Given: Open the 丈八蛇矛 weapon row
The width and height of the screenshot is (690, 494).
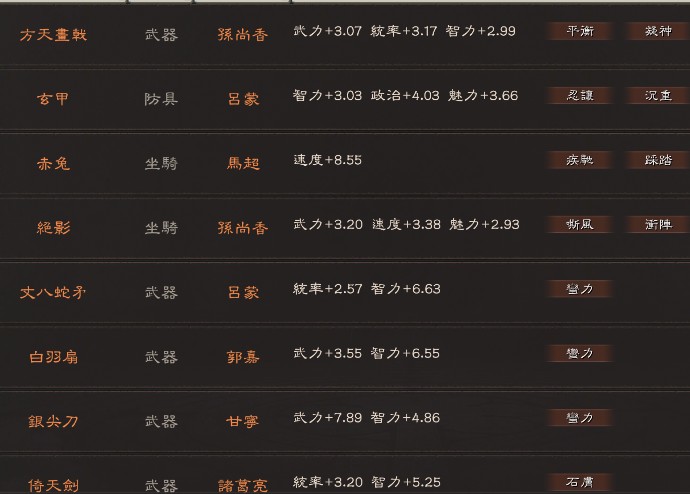Looking at the screenshot, I should click(53, 293).
